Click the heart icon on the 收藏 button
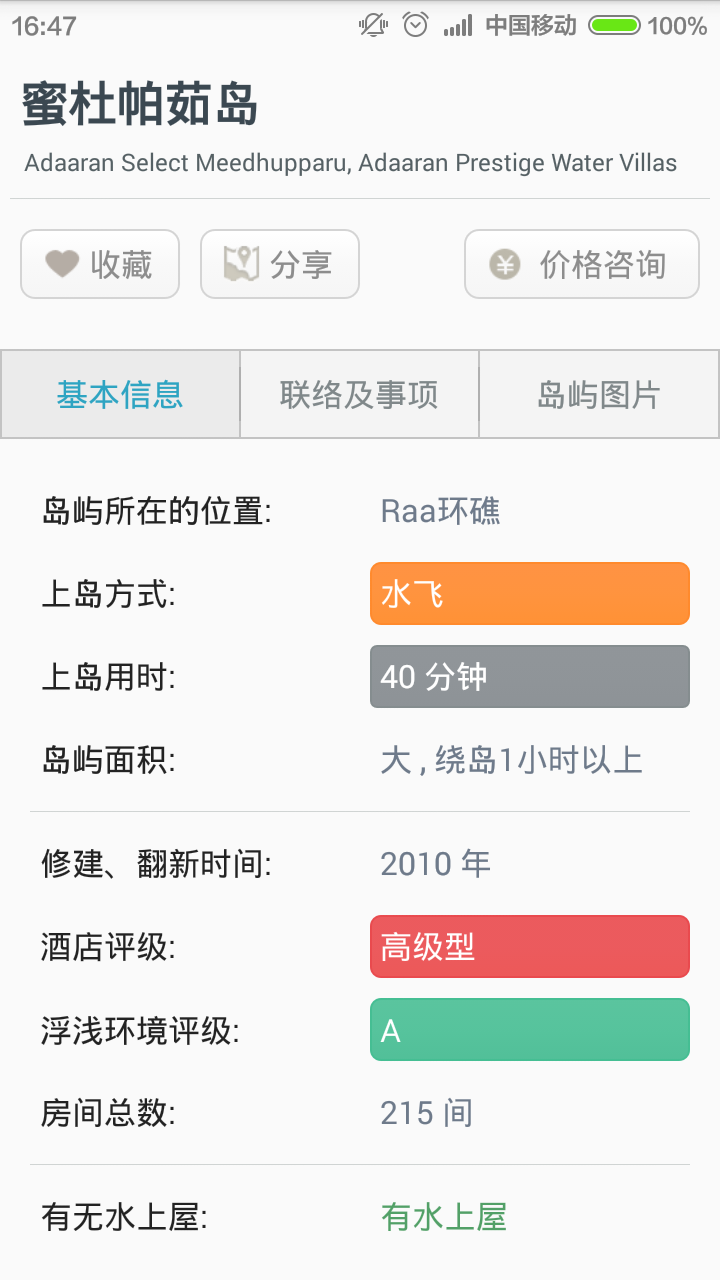The width and height of the screenshot is (720, 1280). [x=63, y=263]
